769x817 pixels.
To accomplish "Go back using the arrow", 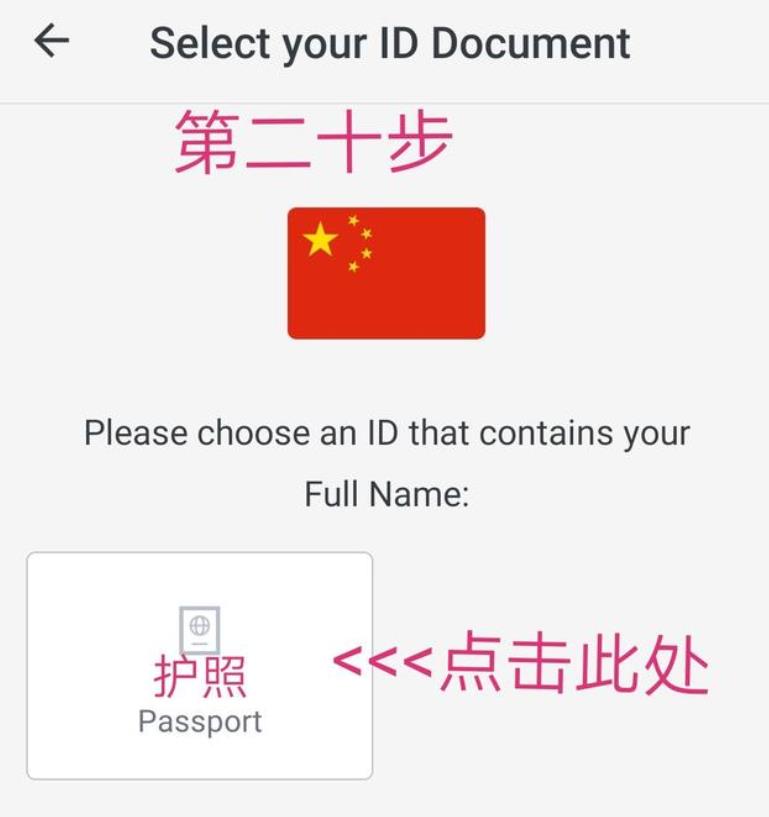I will (51, 41).
